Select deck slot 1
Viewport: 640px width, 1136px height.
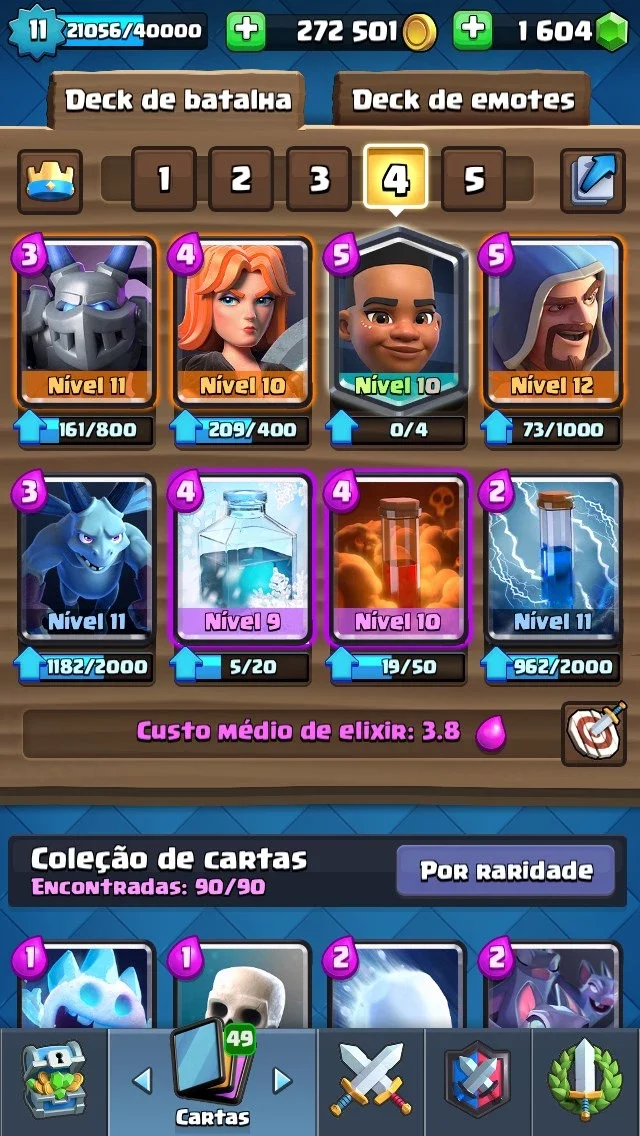click(x=164, y=179)
